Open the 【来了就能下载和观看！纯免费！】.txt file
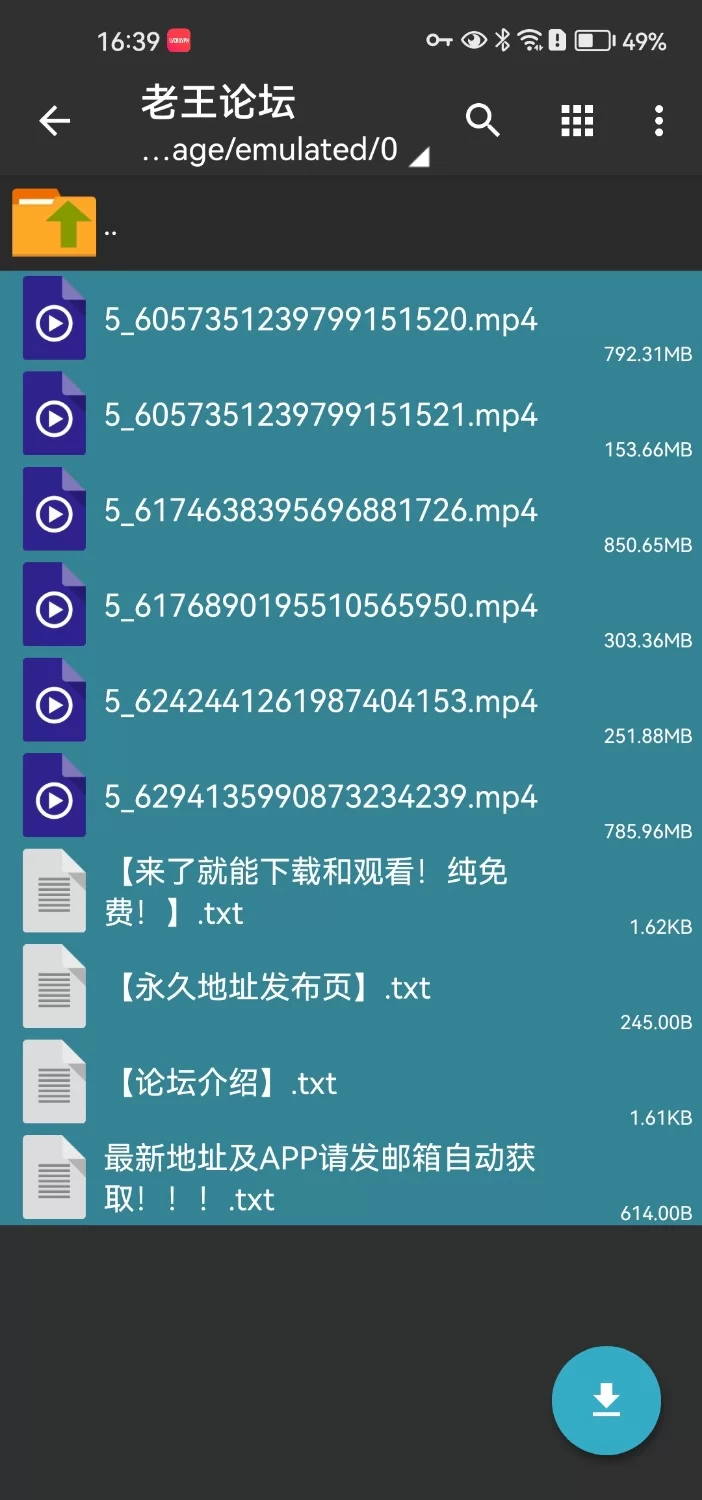This screenshot has height=1500, width=702. point(305,892)
